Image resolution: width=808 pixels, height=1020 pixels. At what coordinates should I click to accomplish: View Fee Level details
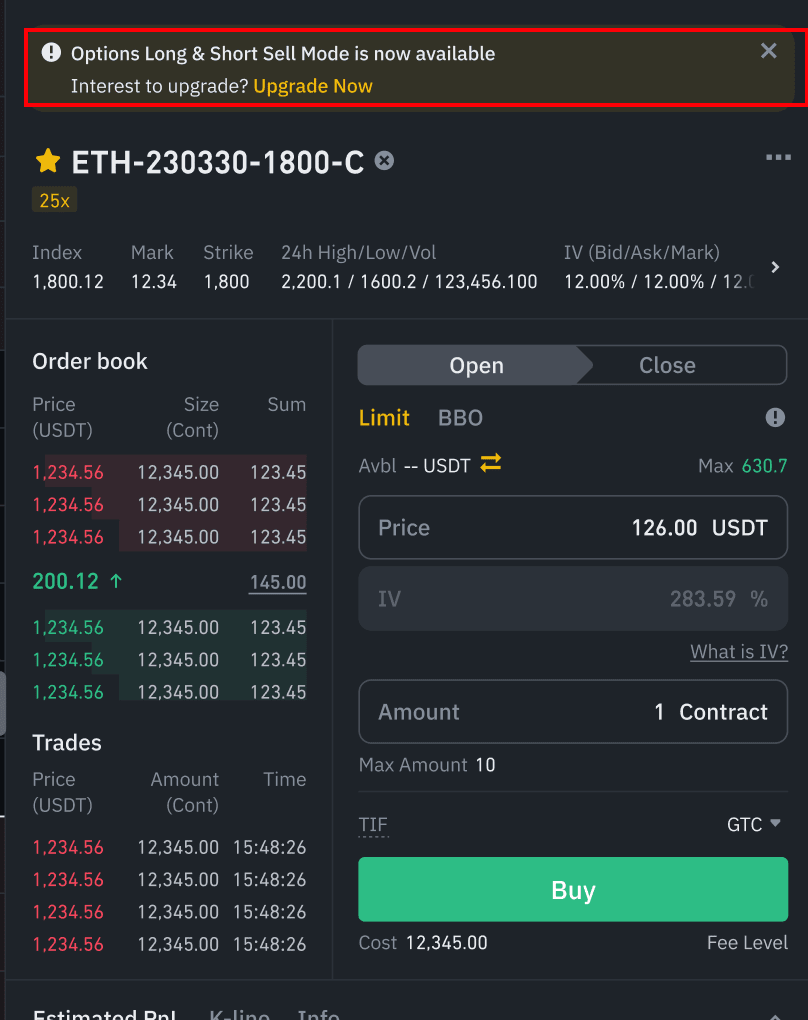pyautogui.click(x=746, y=942)
